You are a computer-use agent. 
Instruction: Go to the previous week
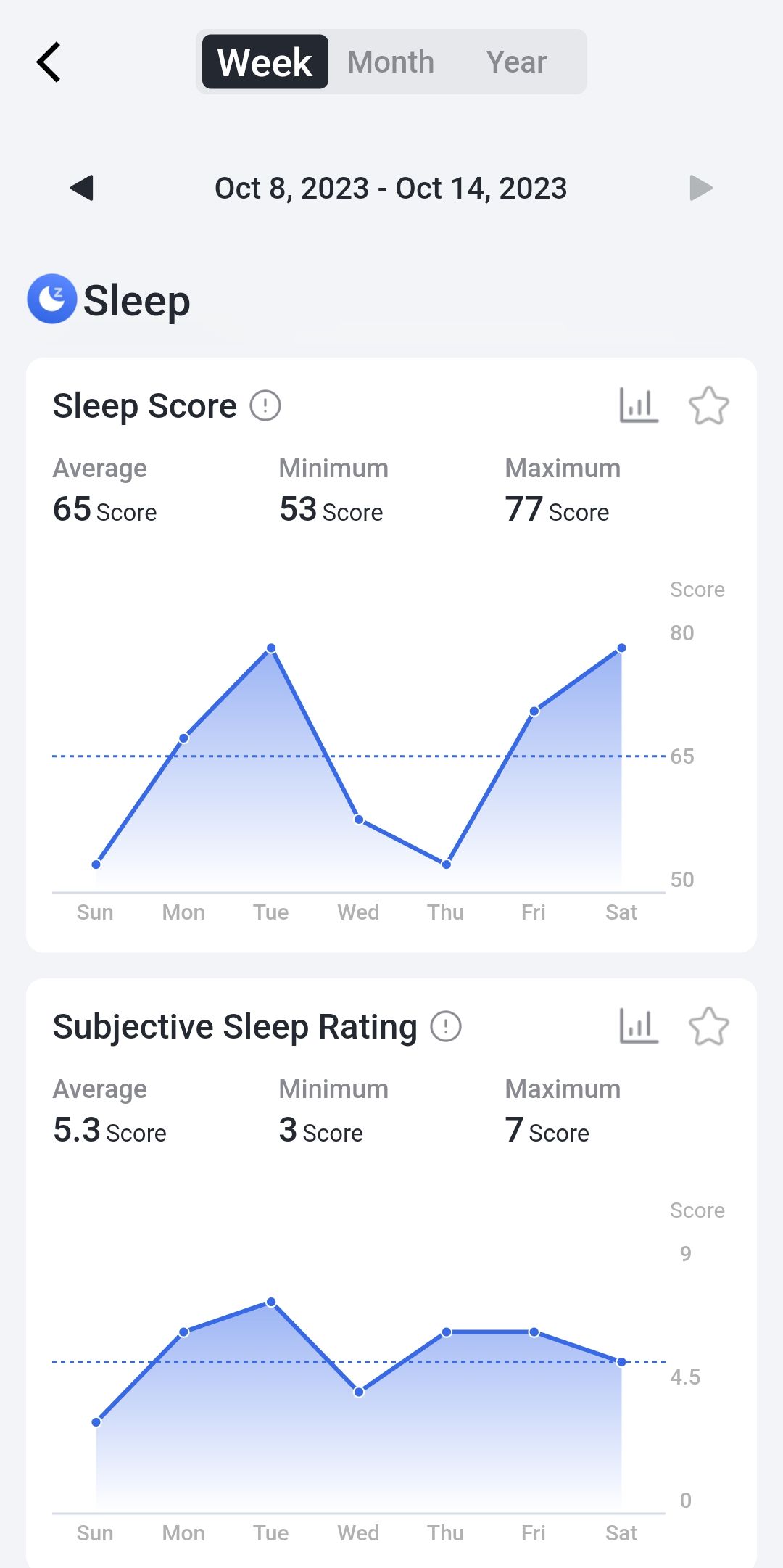pos(82,188)
